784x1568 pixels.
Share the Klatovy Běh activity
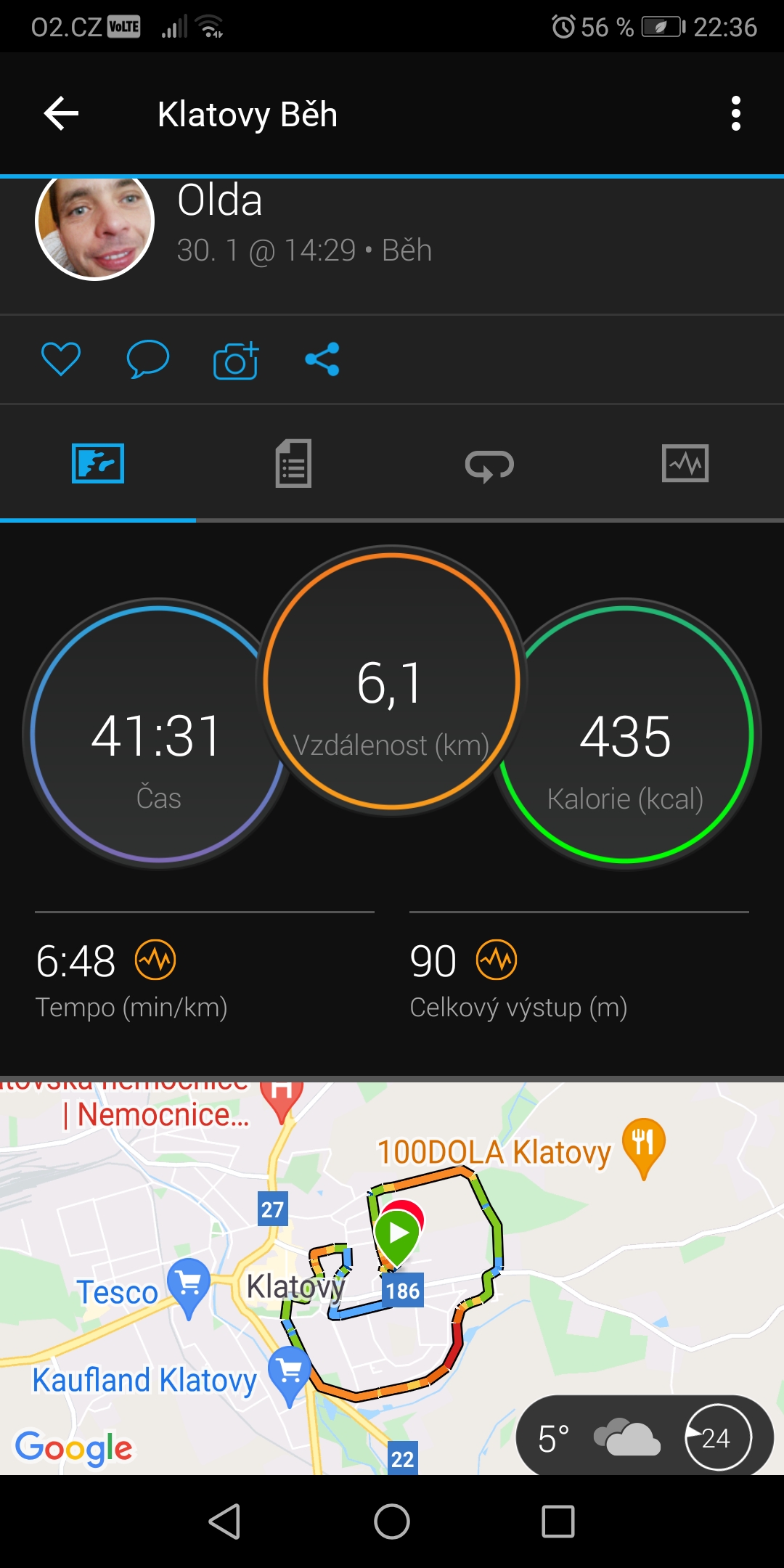pos(322,359)
